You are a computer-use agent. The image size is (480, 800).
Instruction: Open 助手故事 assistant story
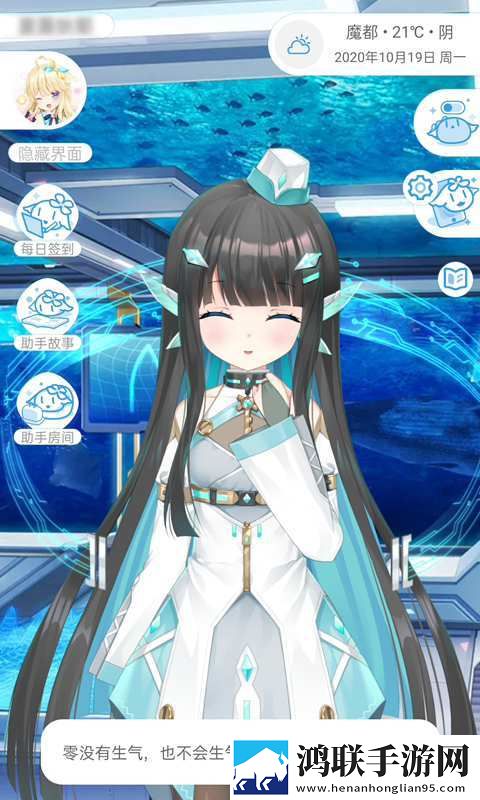(47, 315)
